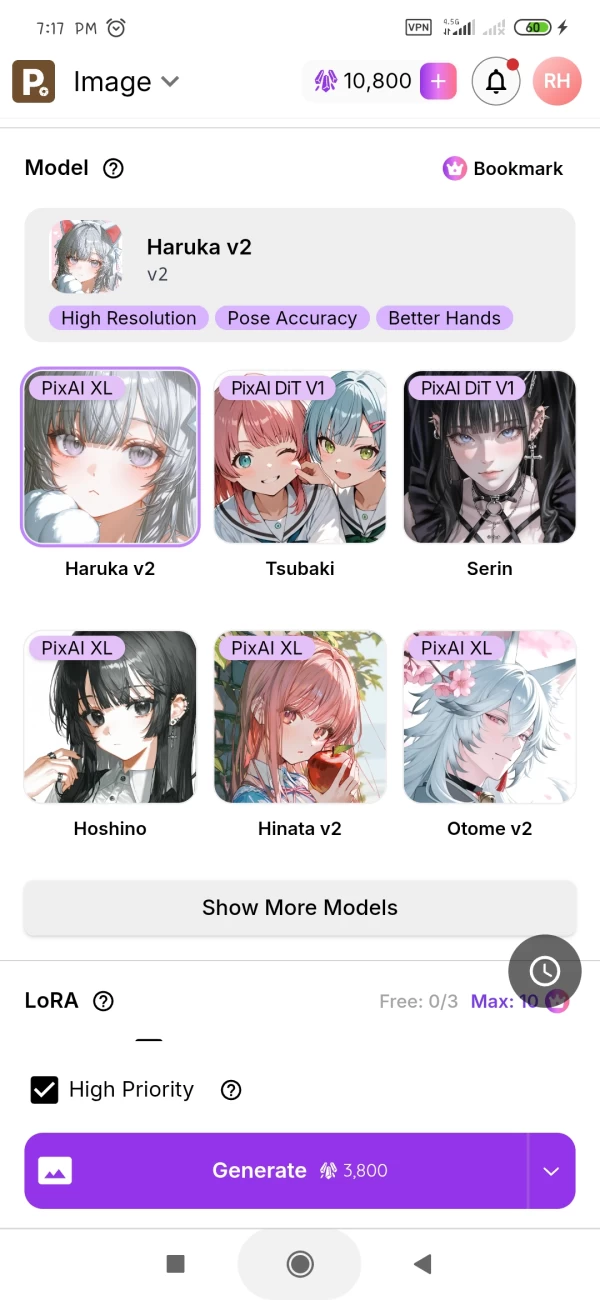The width and height of the screenshot is (600, 1300).
Task: Add credits with the plus button
Action: (438, 82)
